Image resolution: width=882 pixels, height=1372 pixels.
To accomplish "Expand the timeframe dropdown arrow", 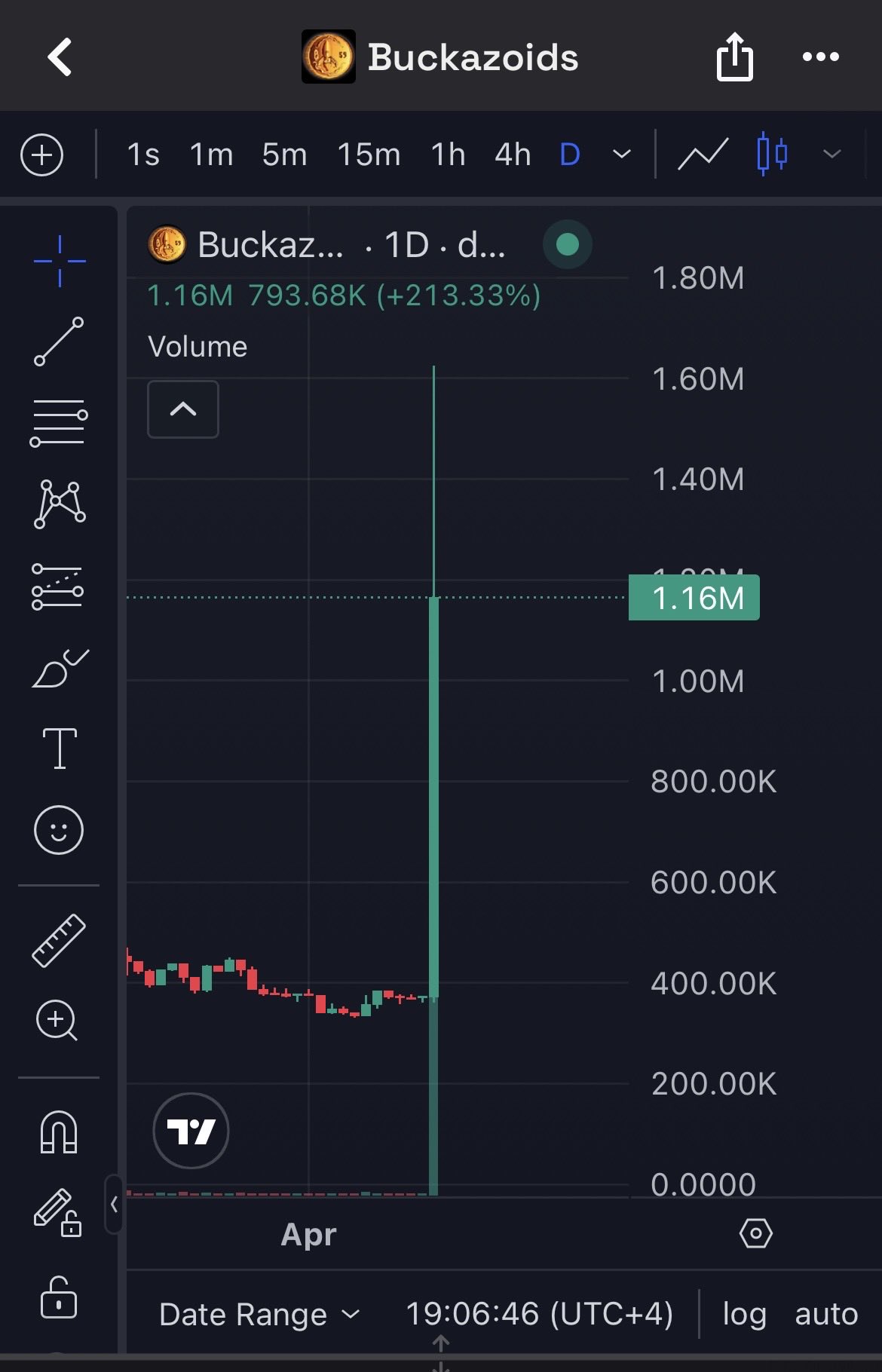I will pos(622,155).
